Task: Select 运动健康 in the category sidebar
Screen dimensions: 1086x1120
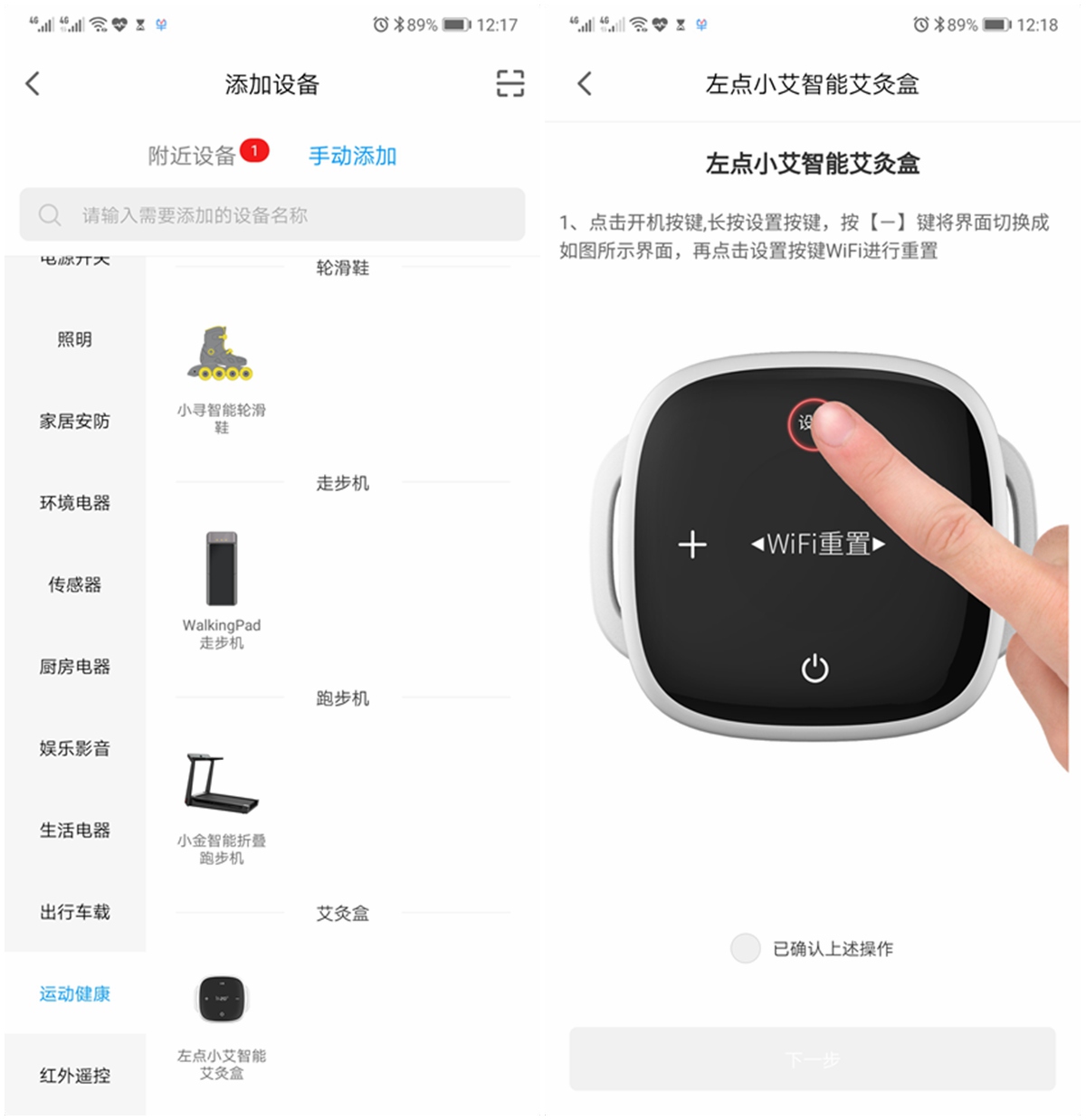Action: coord(74,993)
